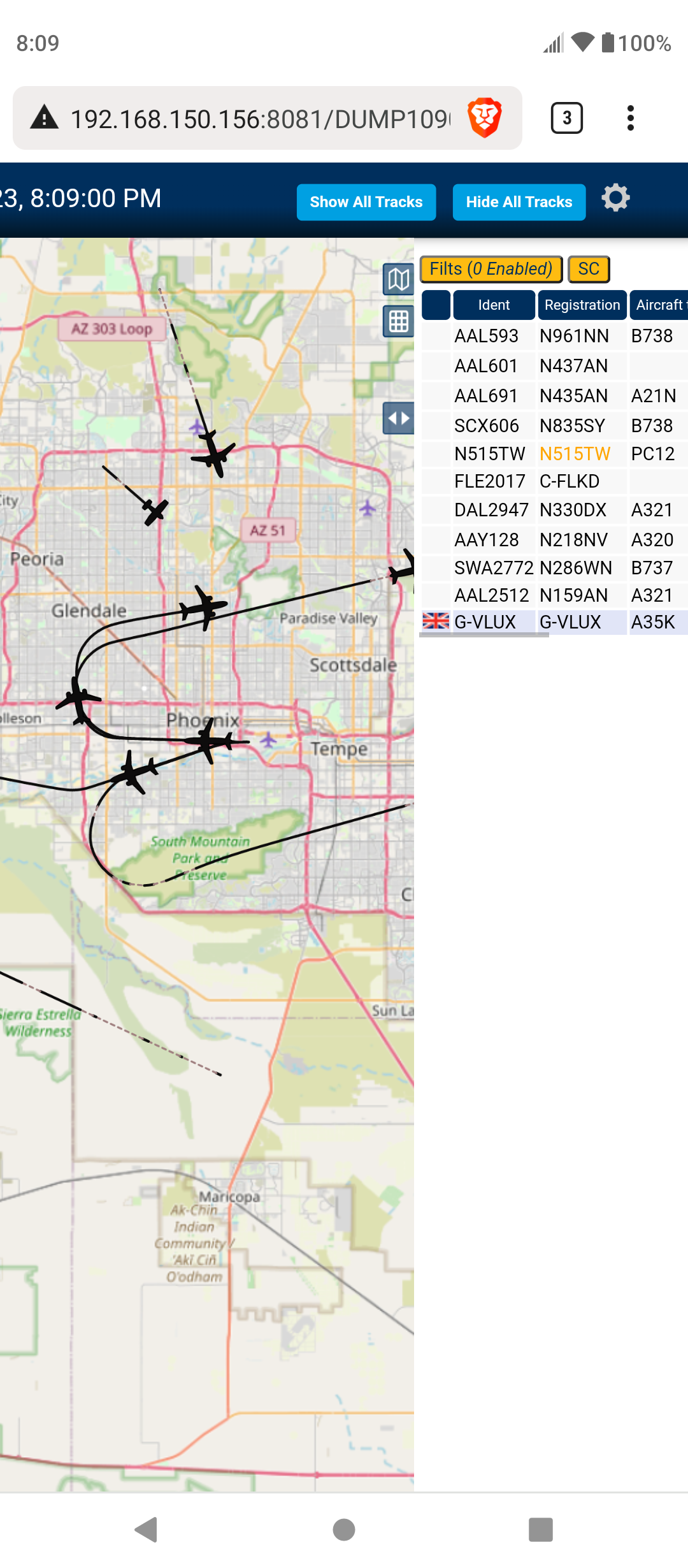The width and height of the screenshot is (688, 1568).
Task: Select the AAL593 aircraft row
Action: coord(554,336)
